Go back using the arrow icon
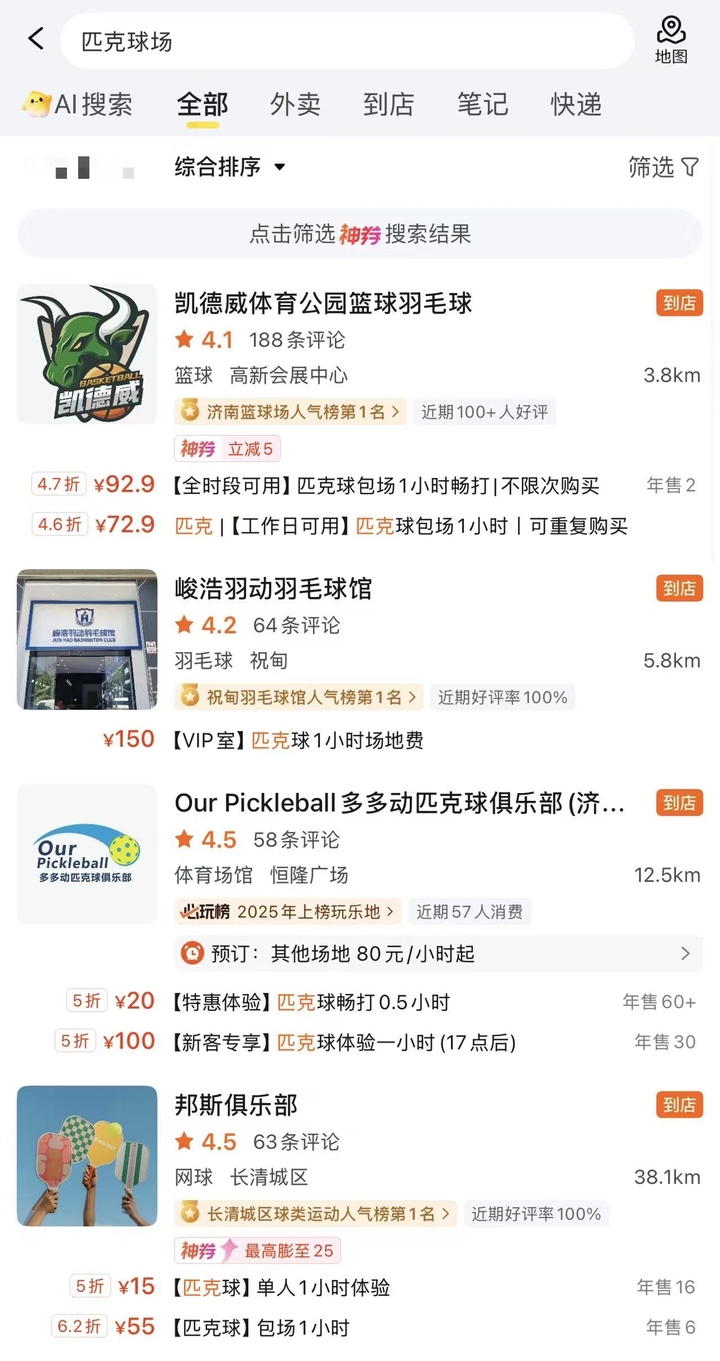The height and width of the screenshot is (1361, 720). 36,40
